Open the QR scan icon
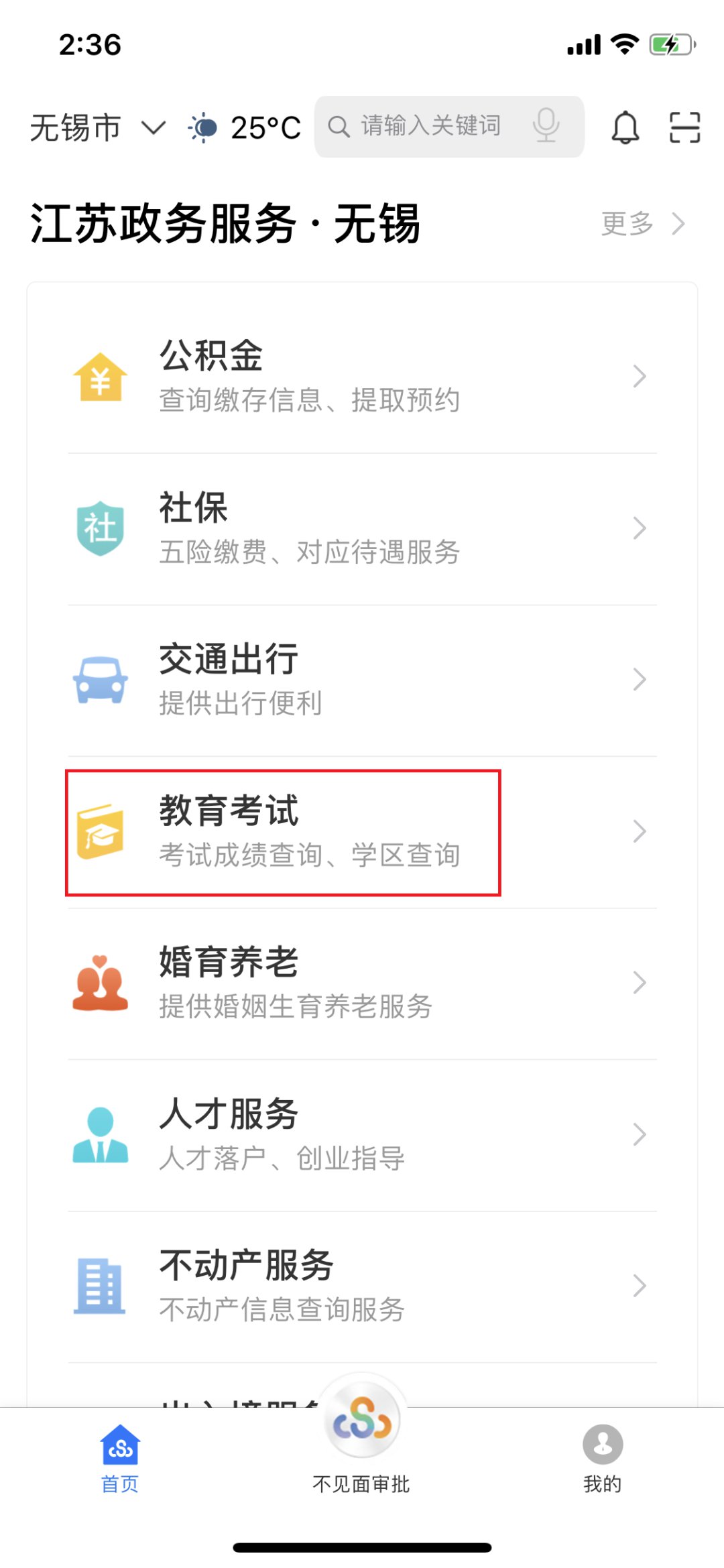This screenshot has height=1568, width=724. (684, 127)
